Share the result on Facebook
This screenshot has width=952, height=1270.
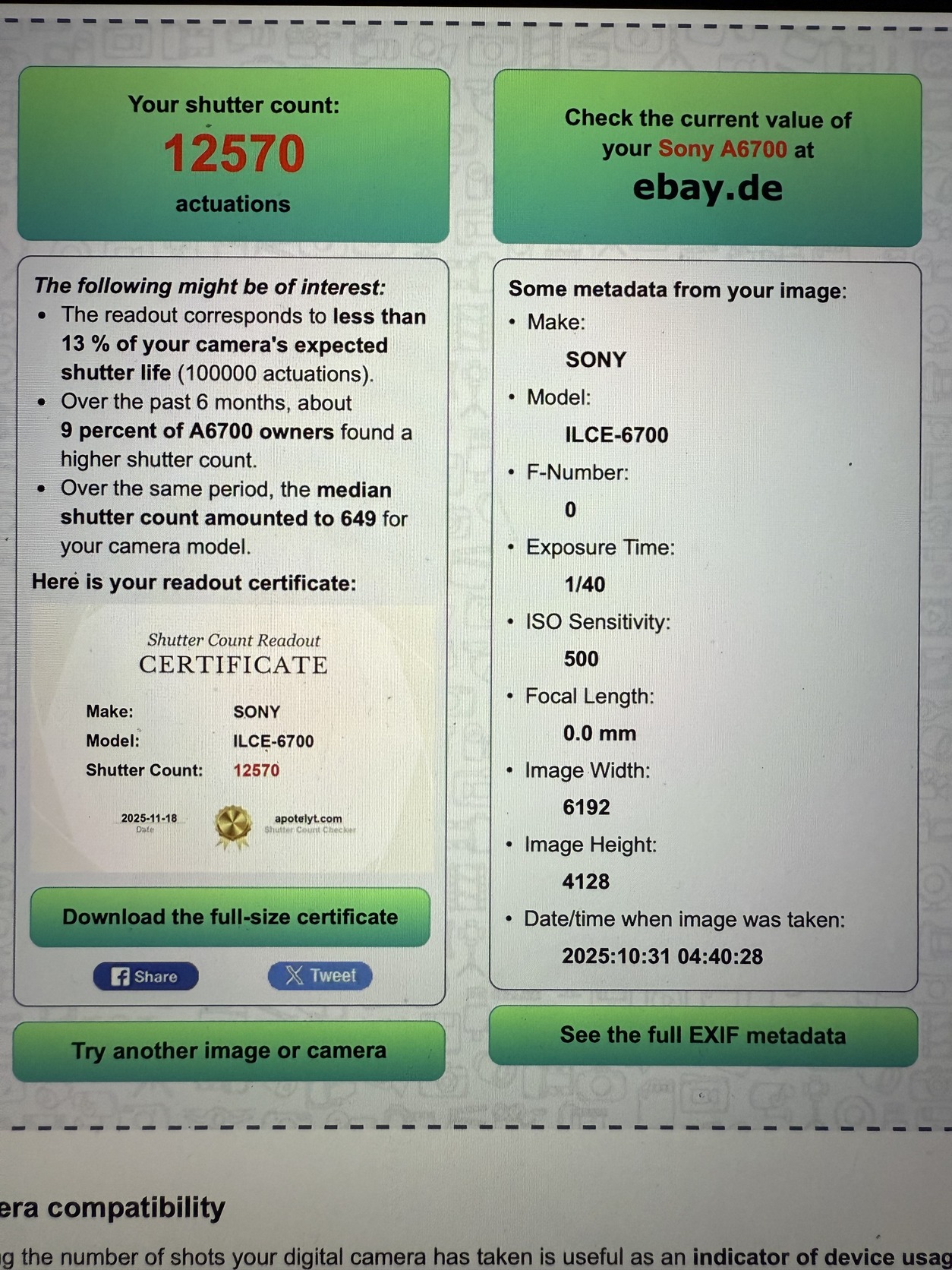[146, 976]
